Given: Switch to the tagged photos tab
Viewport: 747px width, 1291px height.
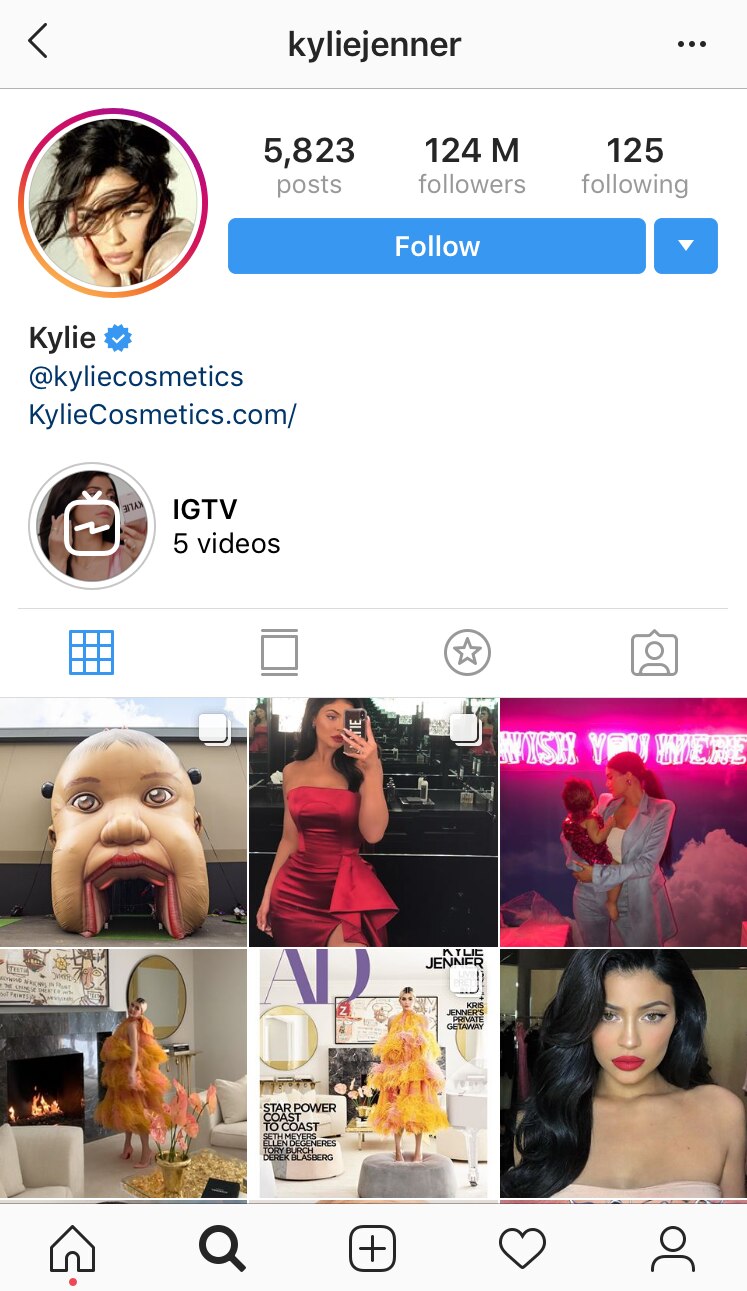Looking at the screenshot, I should click(x=654, y=653).
